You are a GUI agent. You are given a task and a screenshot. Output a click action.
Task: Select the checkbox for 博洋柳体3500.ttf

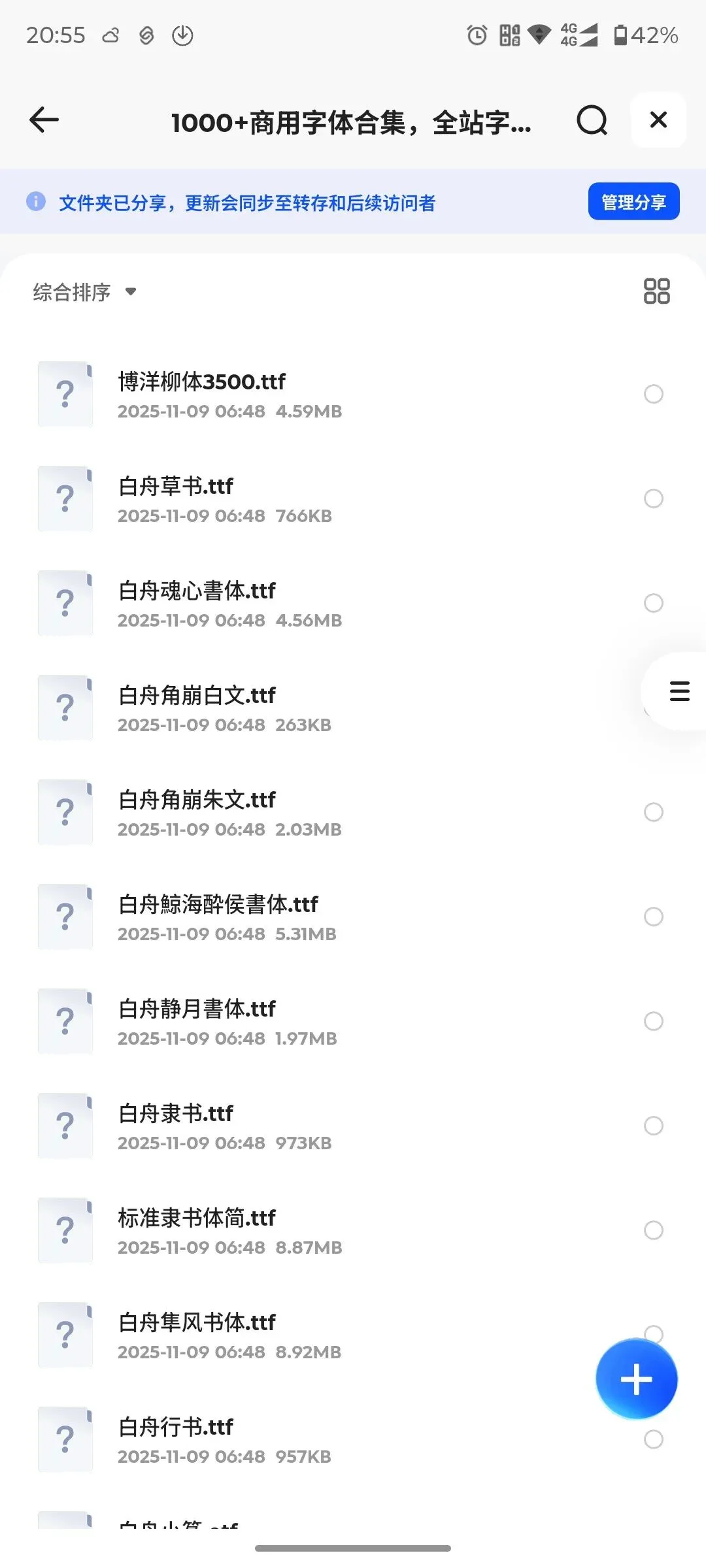pyautogui.click(x=654, y=394)
